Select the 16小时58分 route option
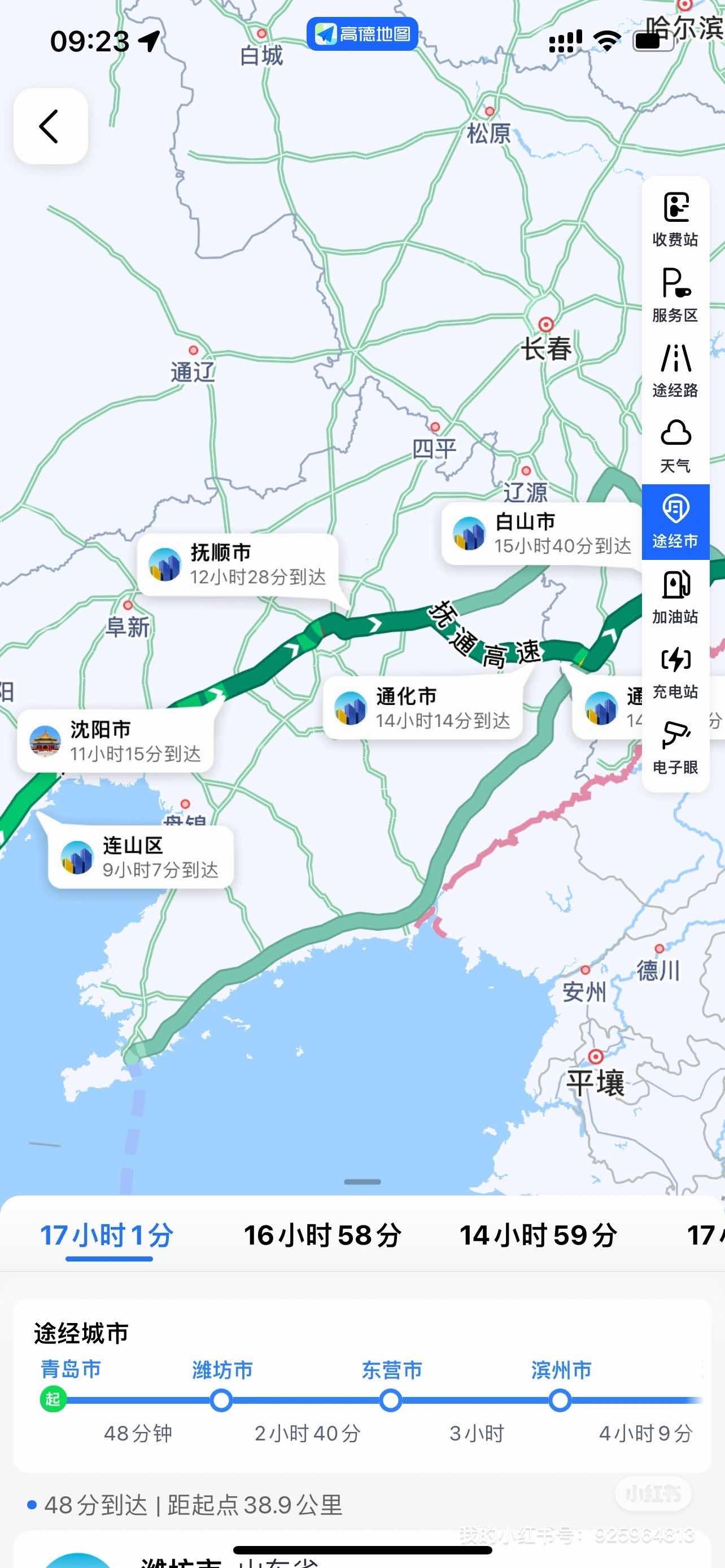Image resolution: width=725 pixels, height=1568 pixels. 322,1236
